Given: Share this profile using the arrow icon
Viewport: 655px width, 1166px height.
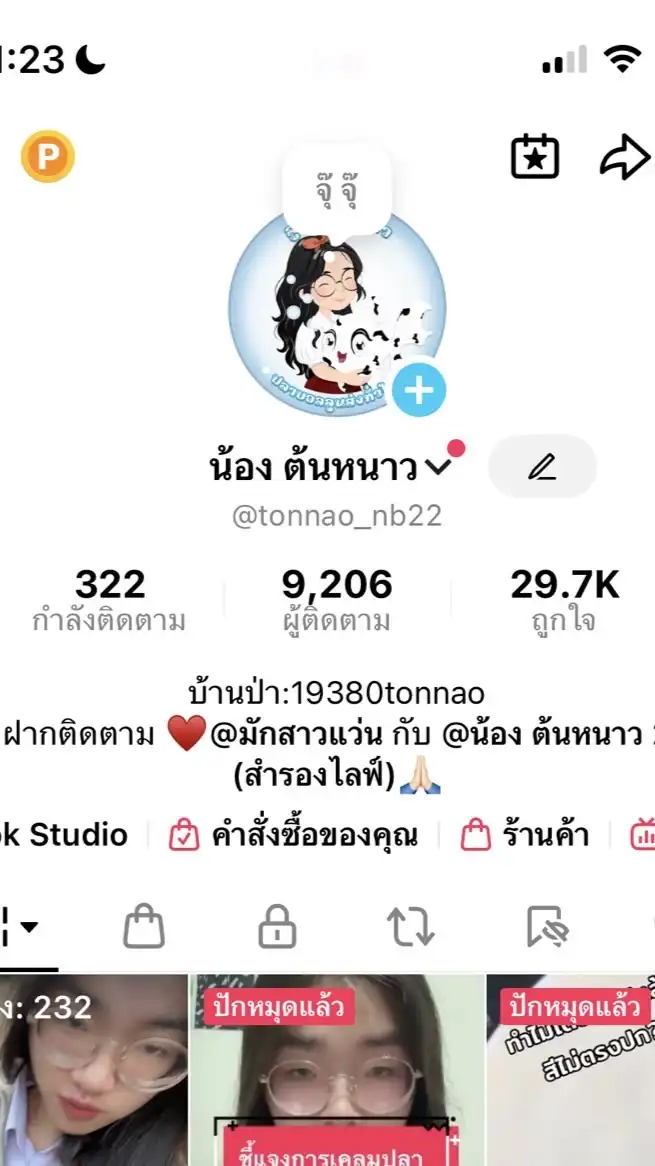Looking at the screenshot, I should (624, 158).
